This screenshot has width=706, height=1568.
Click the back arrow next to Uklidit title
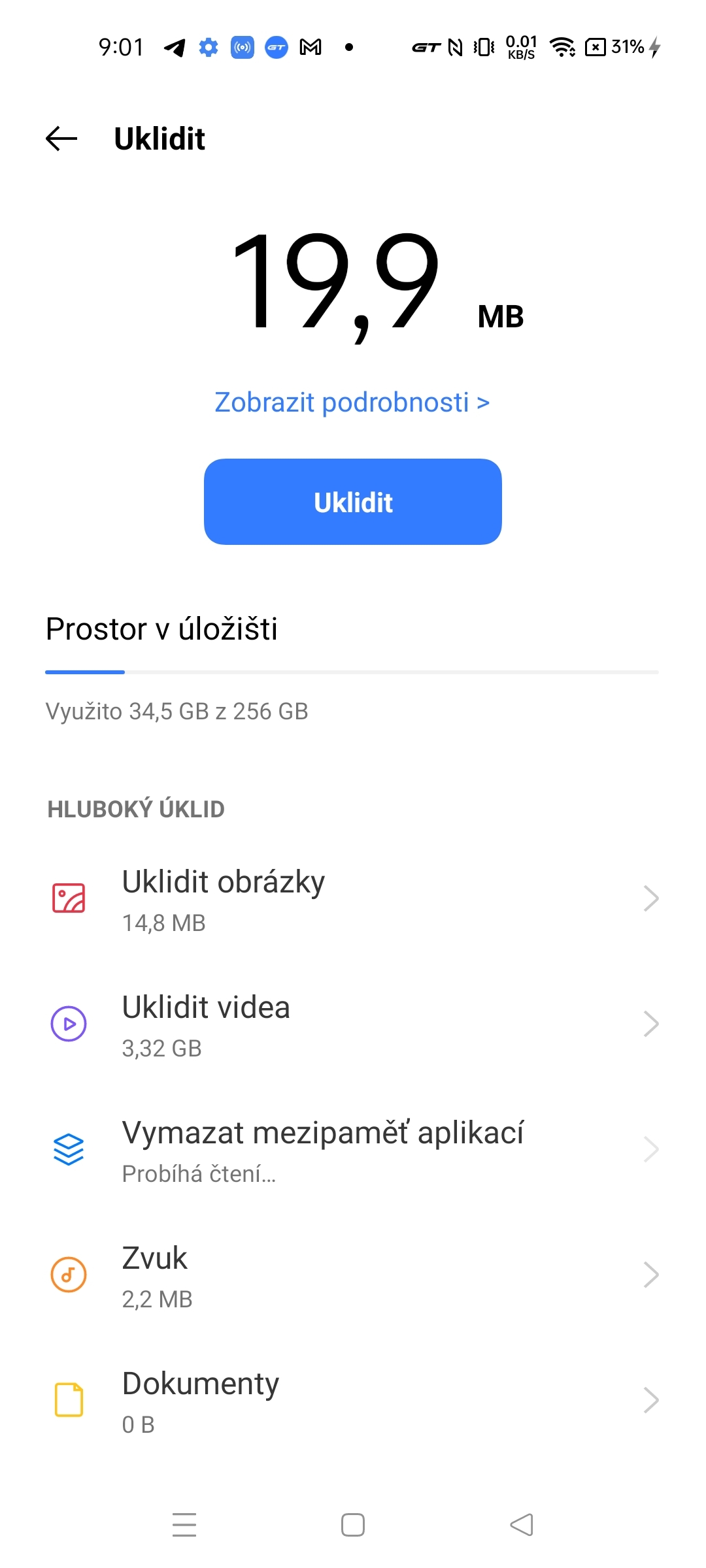coord(59,139)
